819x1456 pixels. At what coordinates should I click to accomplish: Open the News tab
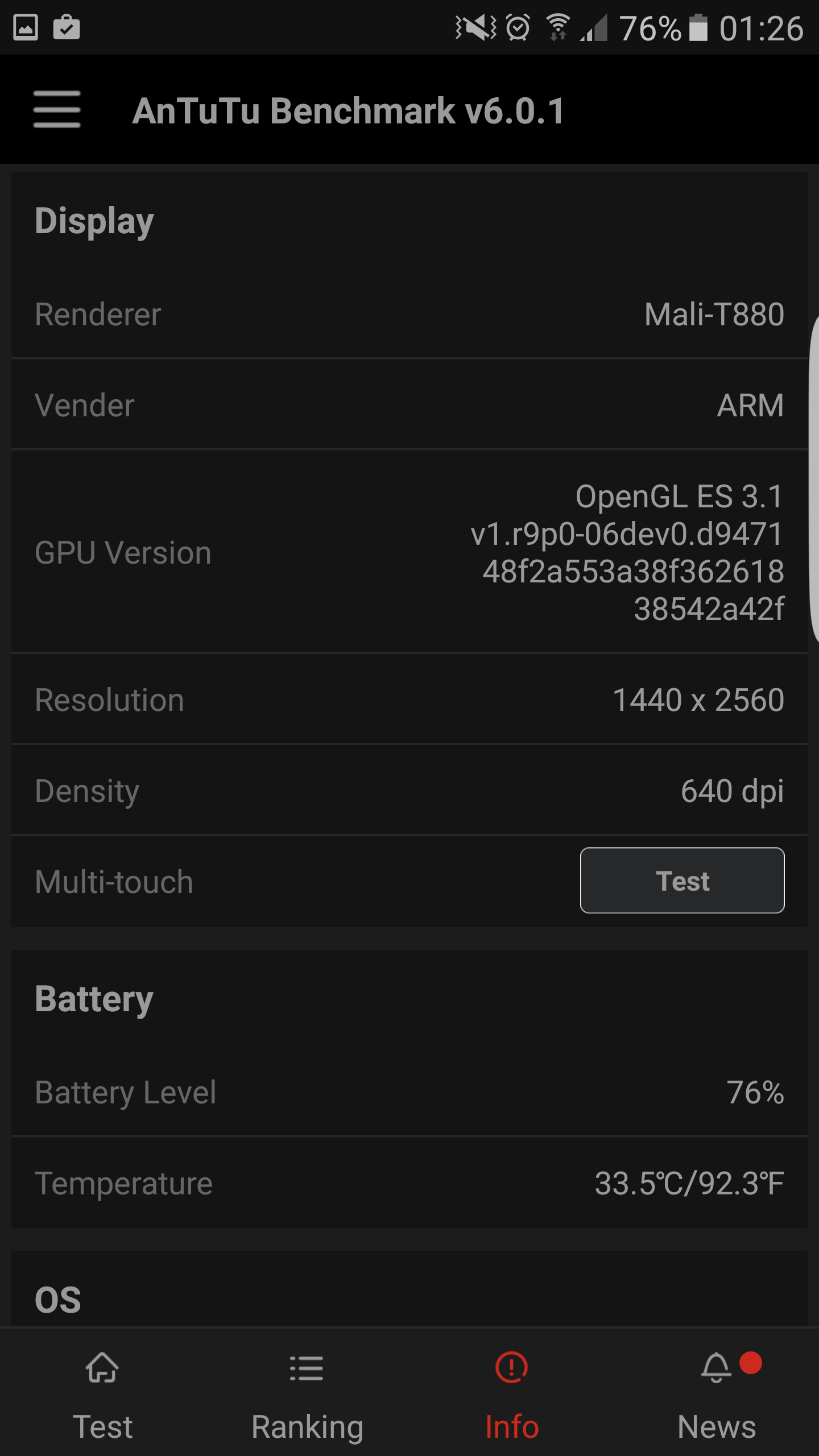coord(717,1393)
